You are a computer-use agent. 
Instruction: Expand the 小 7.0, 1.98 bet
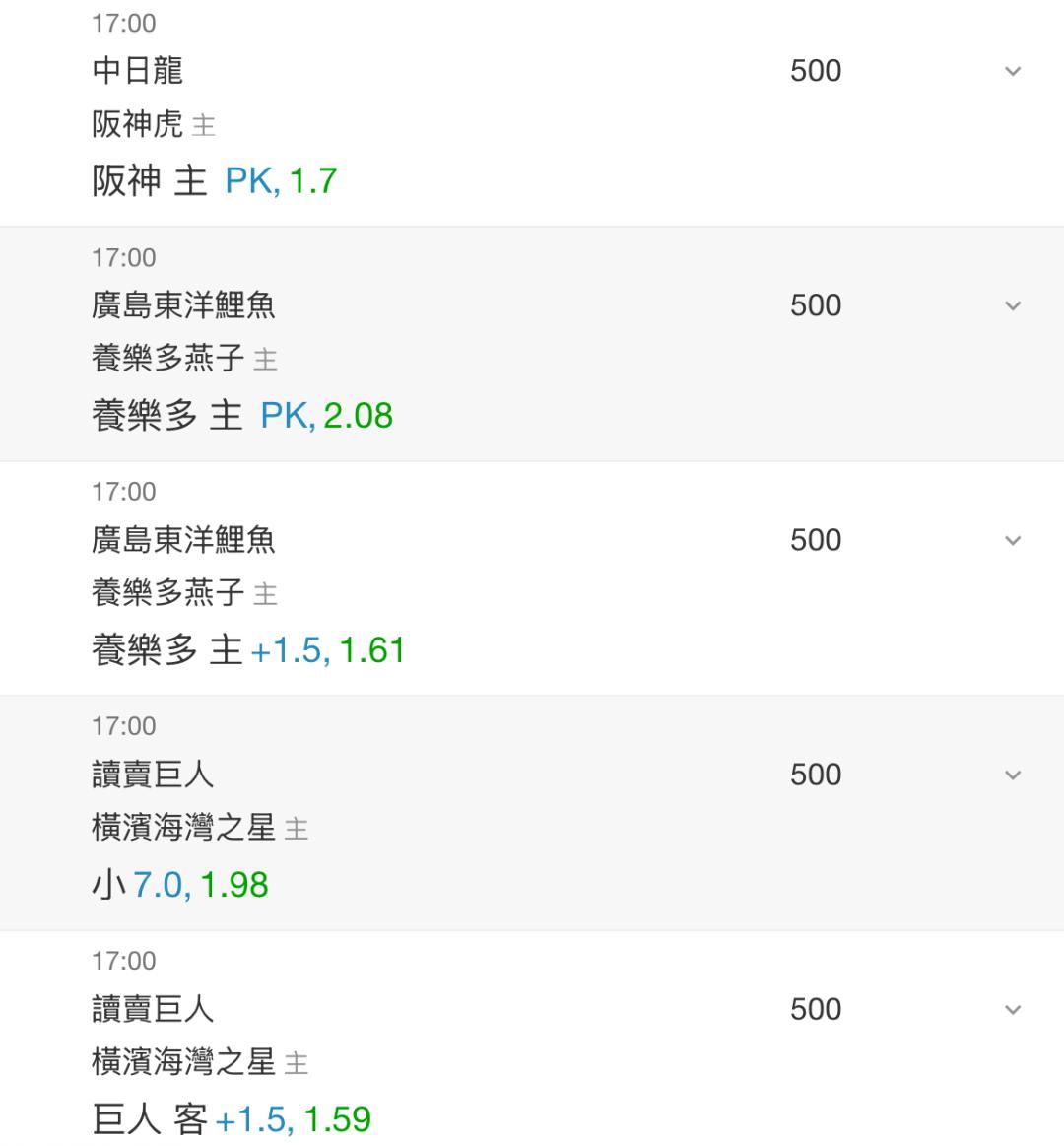click(1013, 775)
